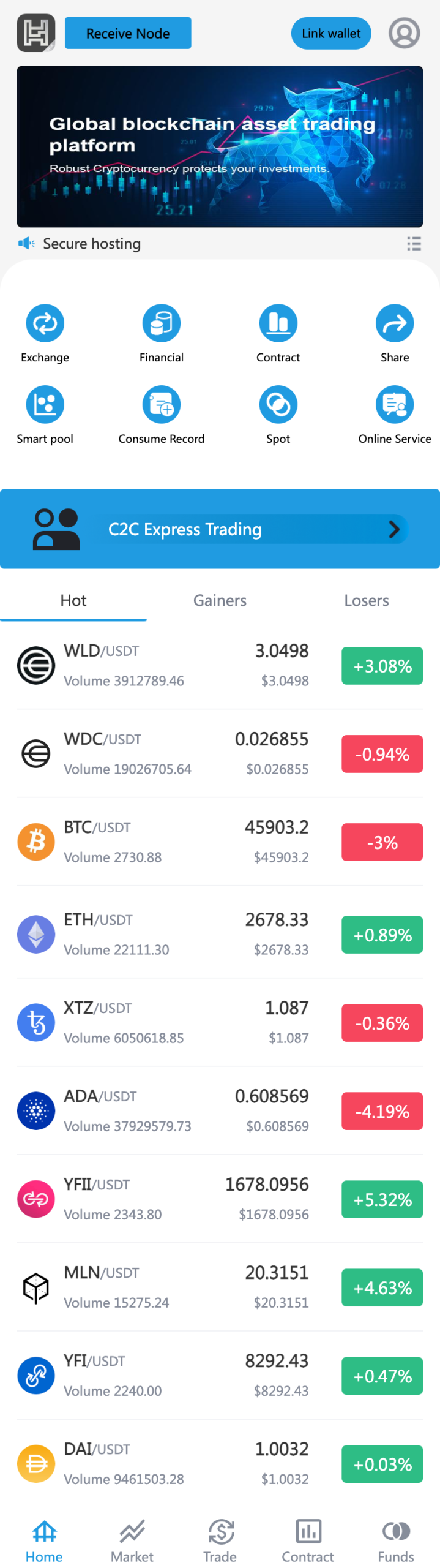
Task: Switch to the Gainers tab
Action: 220,600
